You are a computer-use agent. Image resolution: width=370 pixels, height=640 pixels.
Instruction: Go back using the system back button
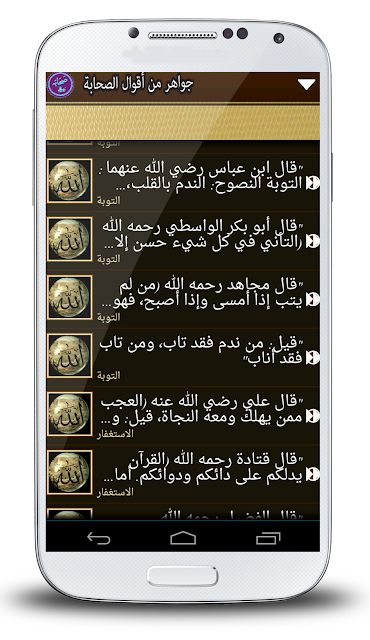[x=99, y=539]
